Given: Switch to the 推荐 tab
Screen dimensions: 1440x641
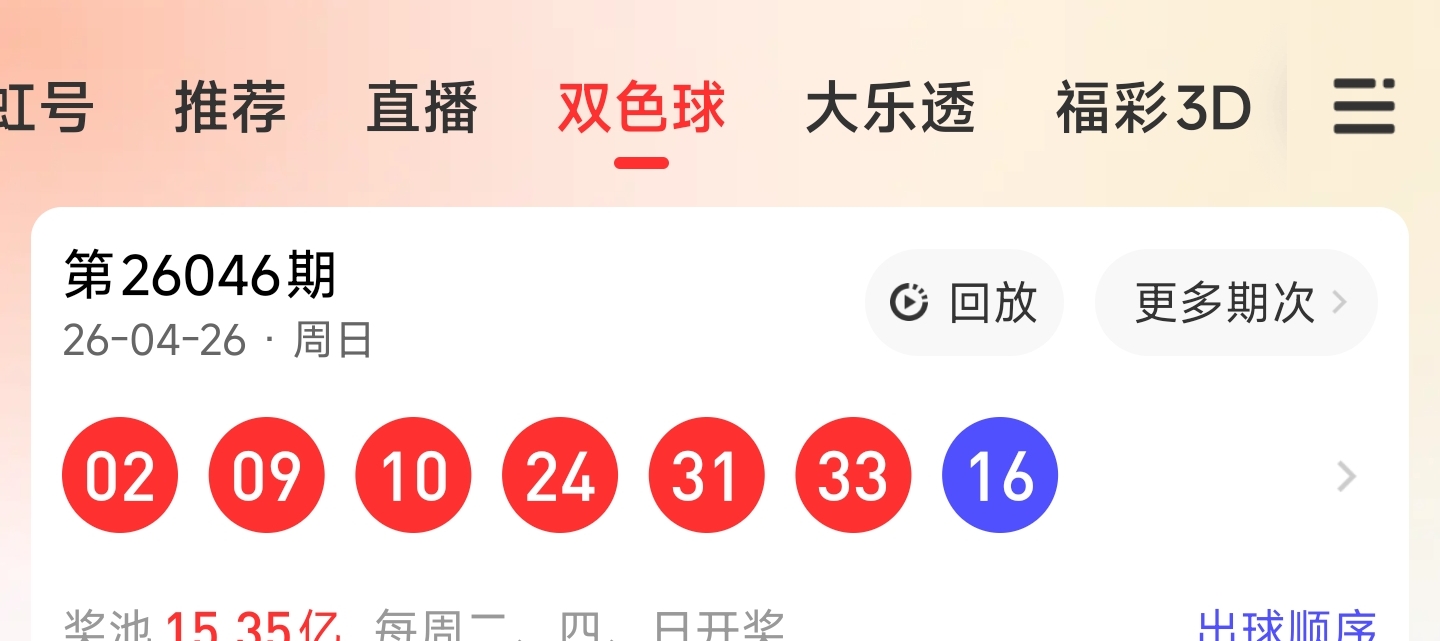Looking at the screenshot, I should [230, 108].
